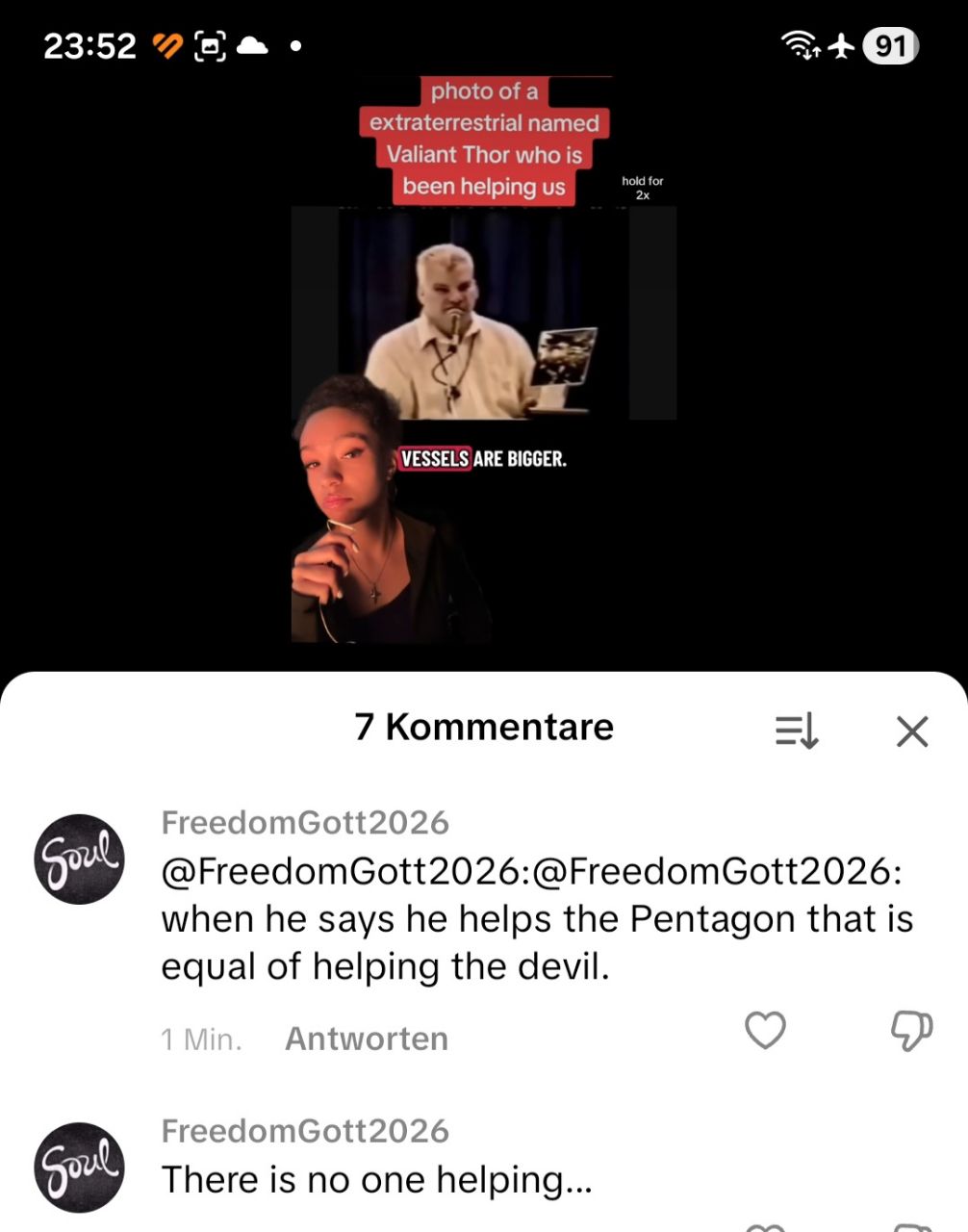Image resolution: width=968 pixels, height=1232 pixels.
Task: Close the Kommentare panel
Action: [x=911, y=731]
